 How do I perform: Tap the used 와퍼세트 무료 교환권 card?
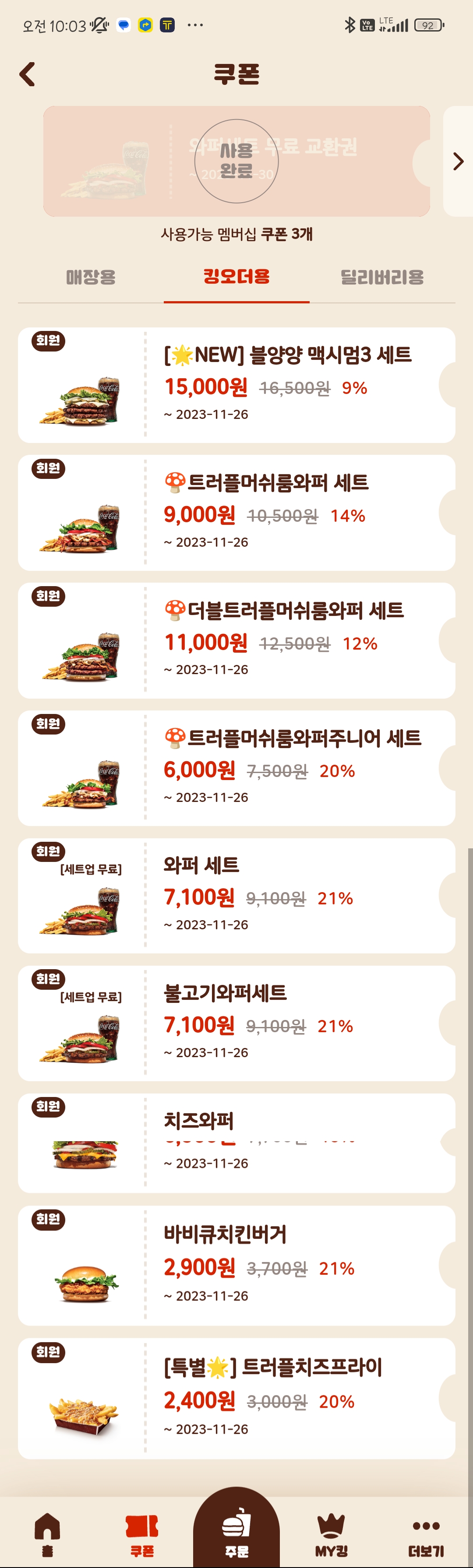[x=236, y=161]
